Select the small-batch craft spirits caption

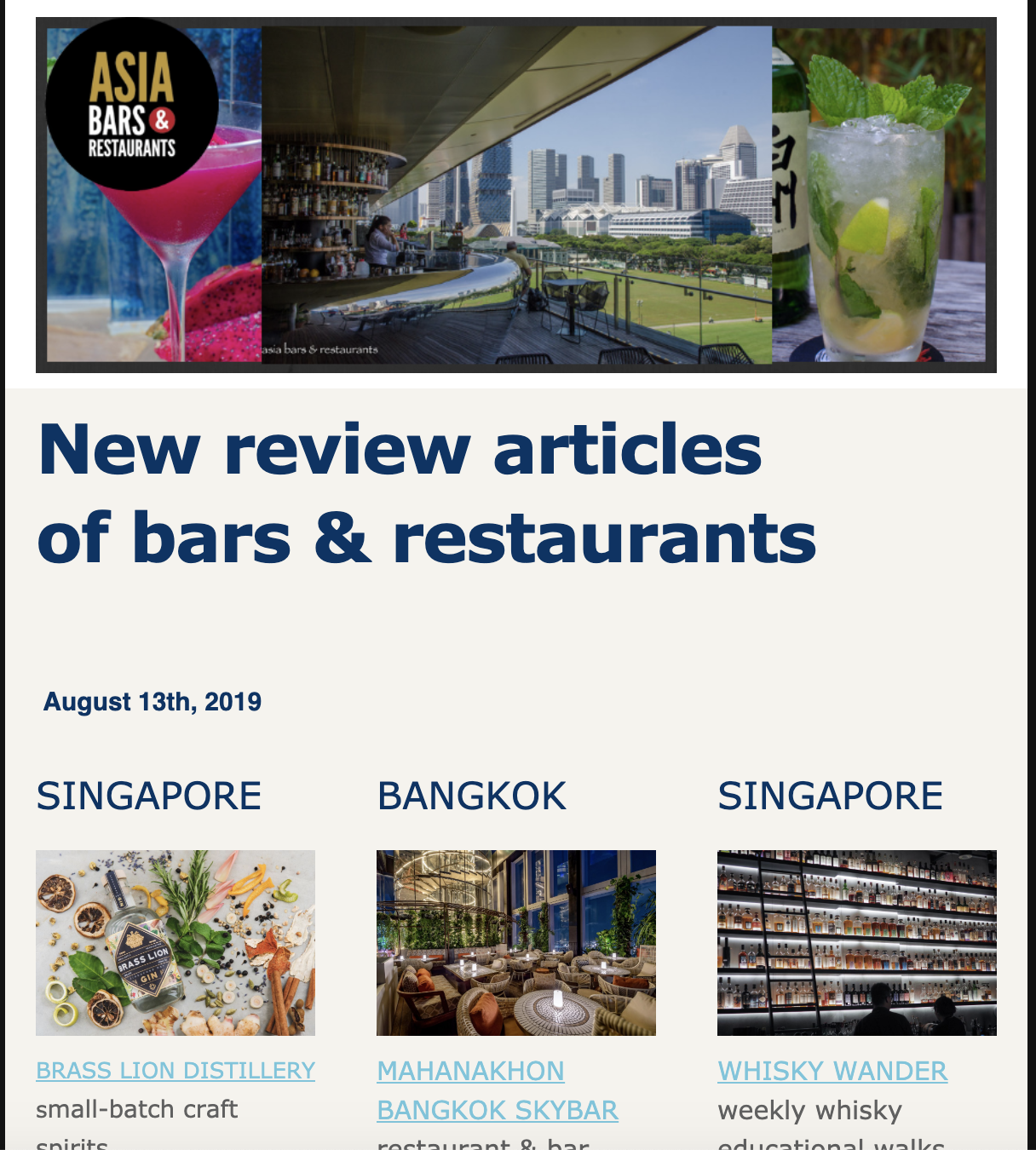point(136,1110)
